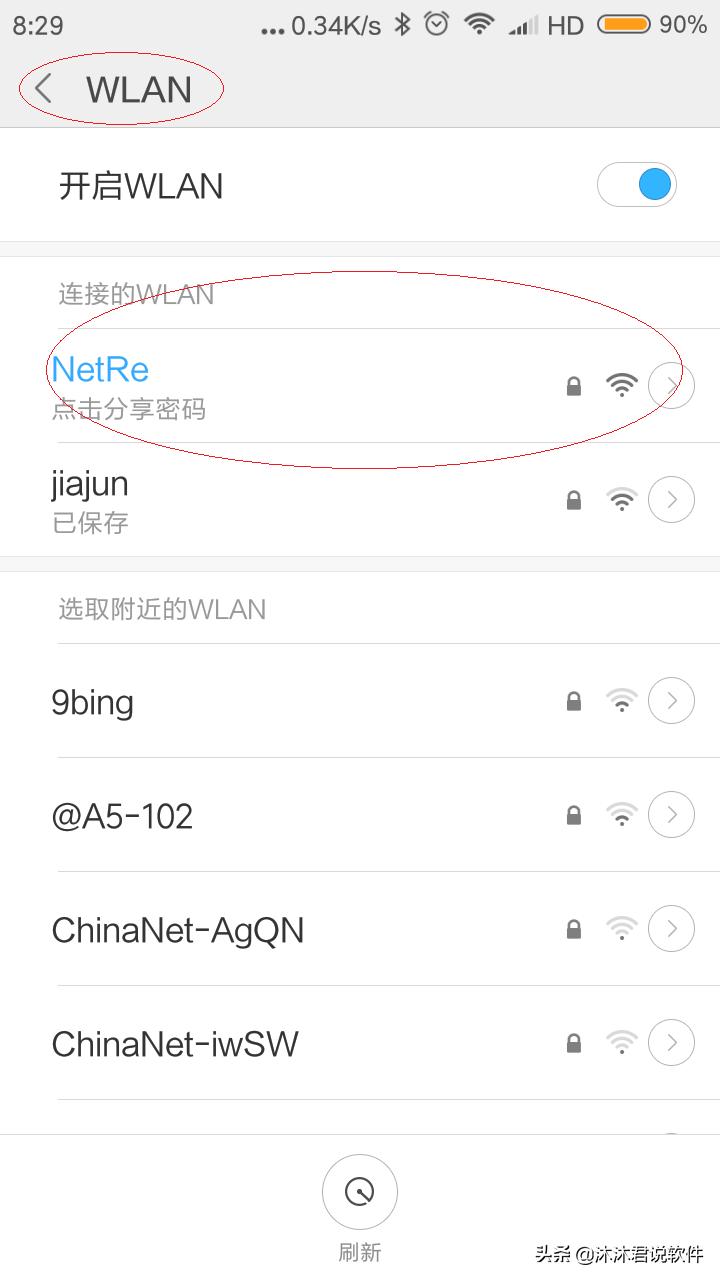The height and width of the screenshot is (1280, 720).
Task: Go back from the WLAN screen
Action: (x=43, y=89)
